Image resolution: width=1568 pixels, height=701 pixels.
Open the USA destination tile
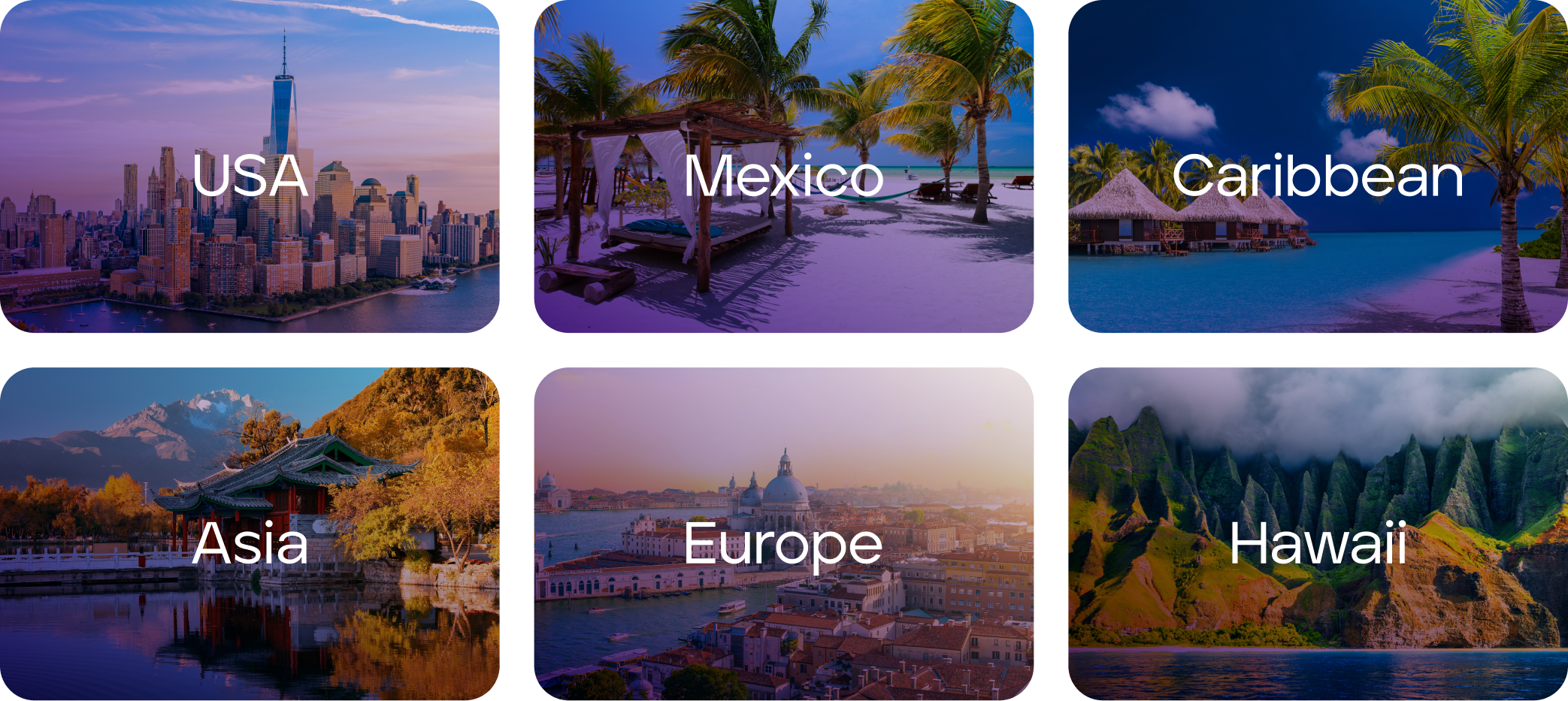pos(250,167)
